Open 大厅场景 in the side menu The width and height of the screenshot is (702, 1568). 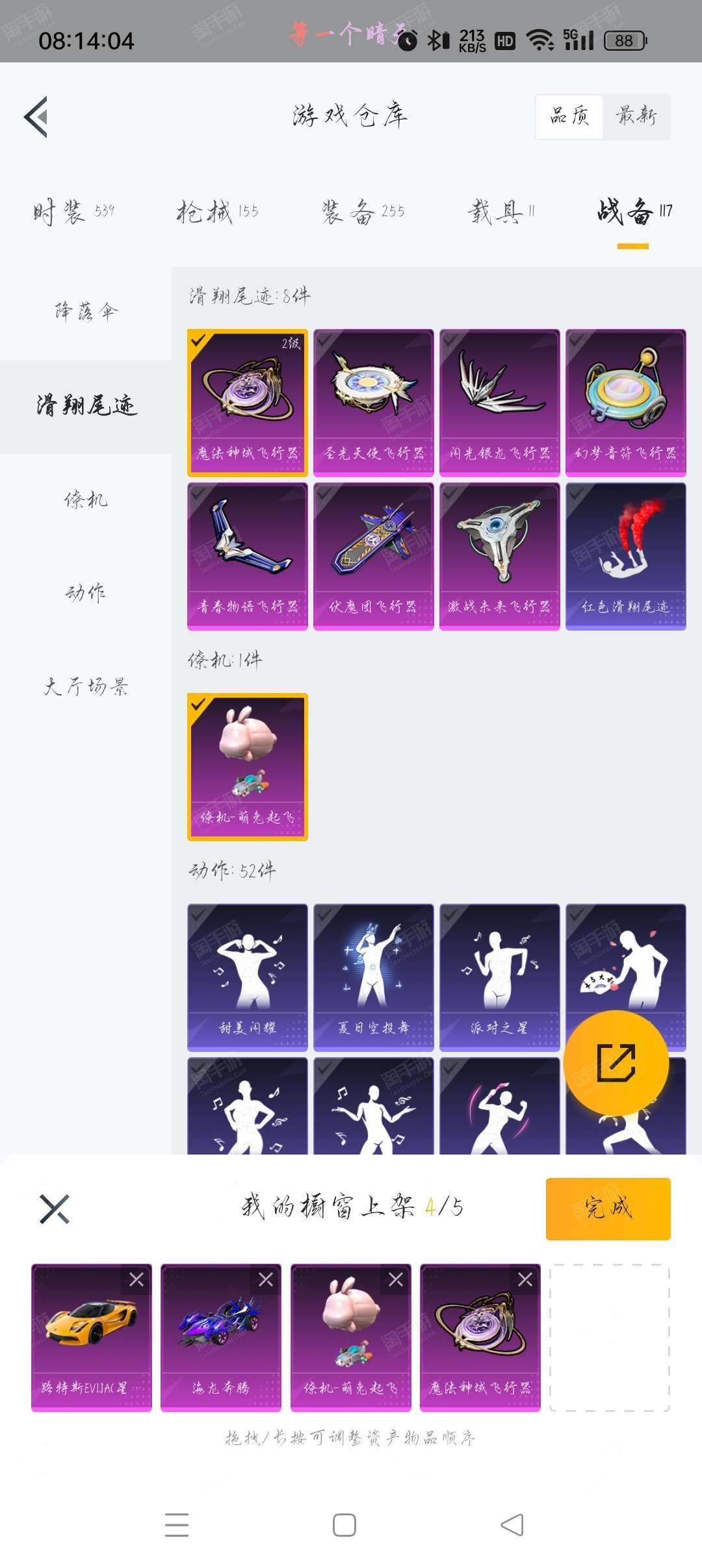[x=86, y=686]
